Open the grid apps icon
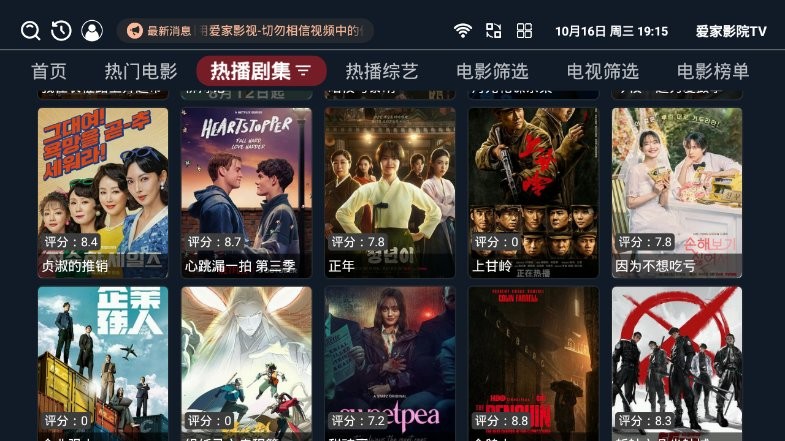Screen dimensions: 785x441 pyautogui.click(x=524, y=31)
